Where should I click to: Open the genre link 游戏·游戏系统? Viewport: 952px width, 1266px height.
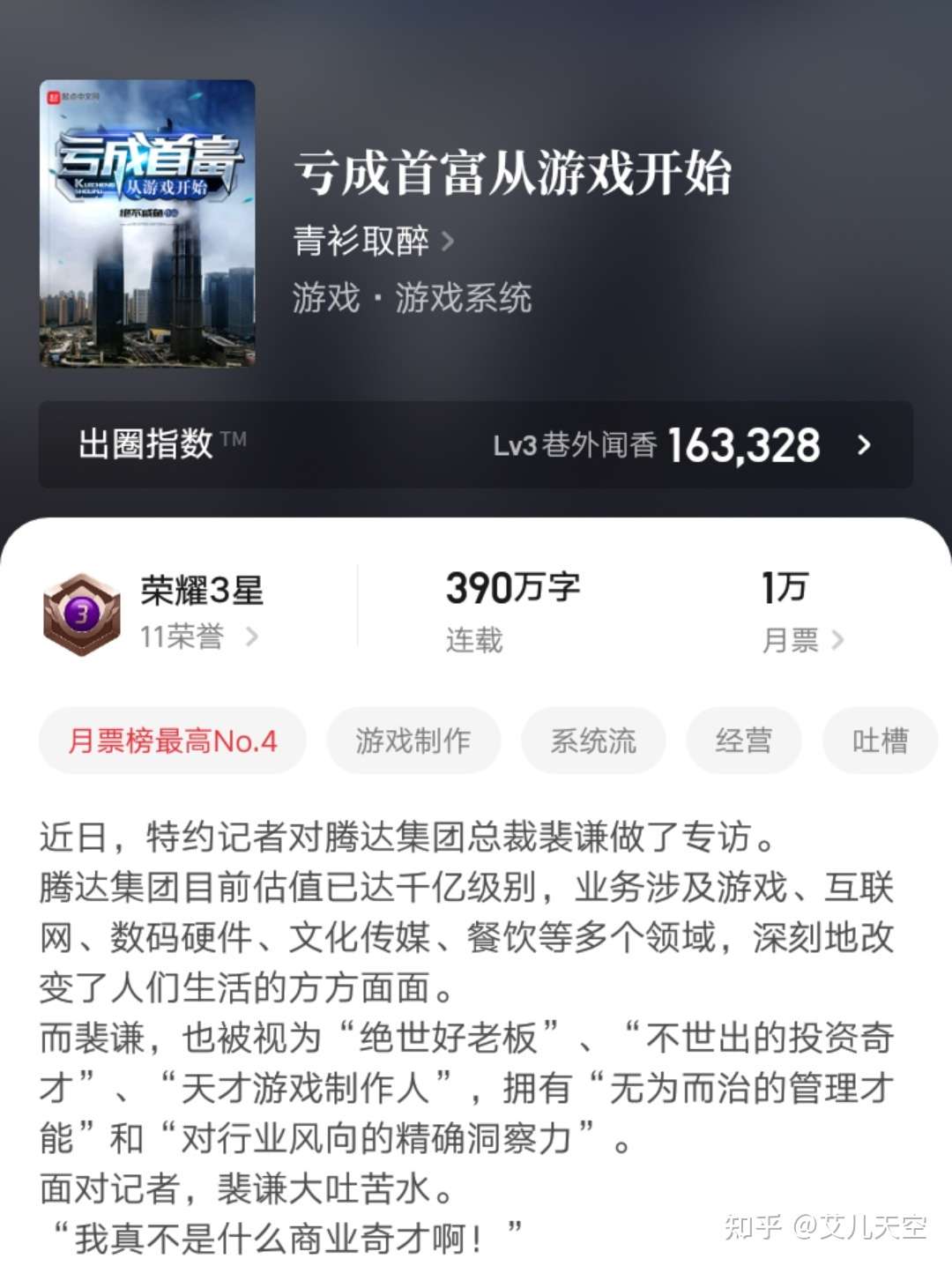tap(411, 299)
